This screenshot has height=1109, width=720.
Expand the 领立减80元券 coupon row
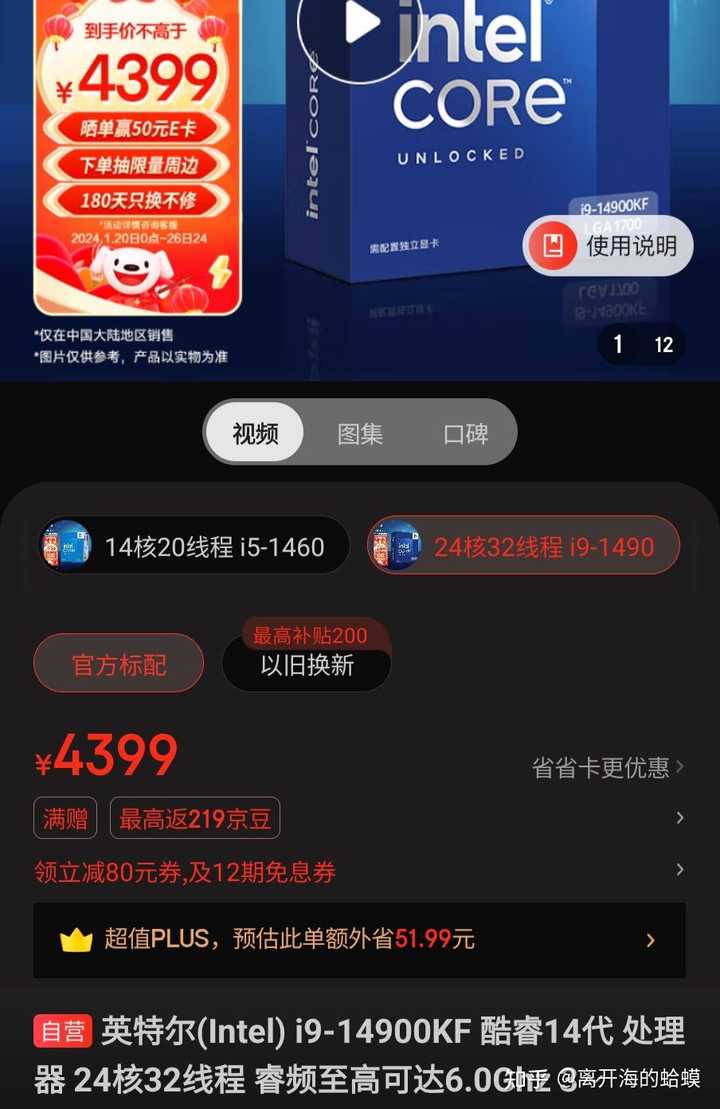tap(190, 873)
